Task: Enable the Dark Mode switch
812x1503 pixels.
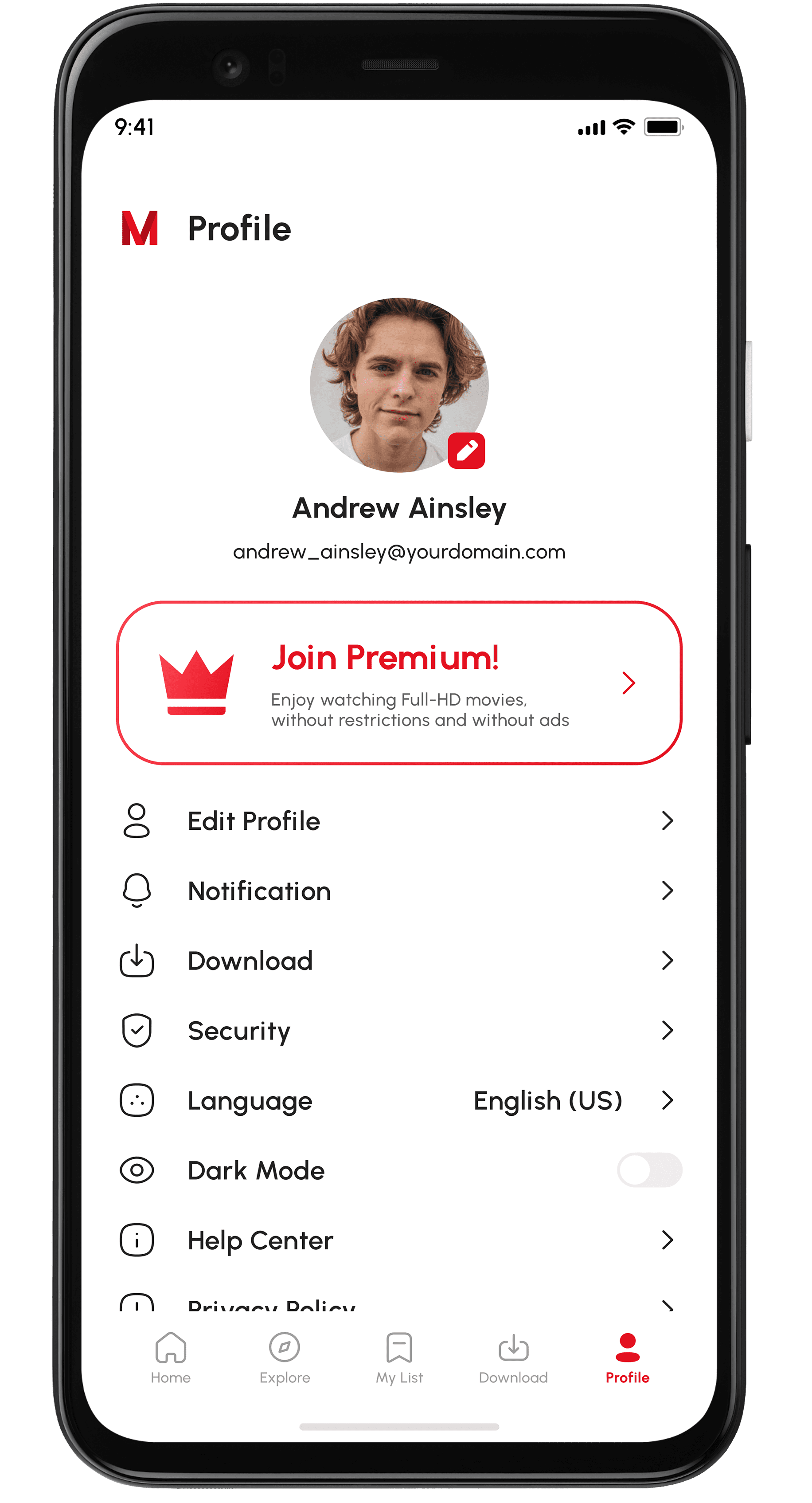Action: point(649,1170)
